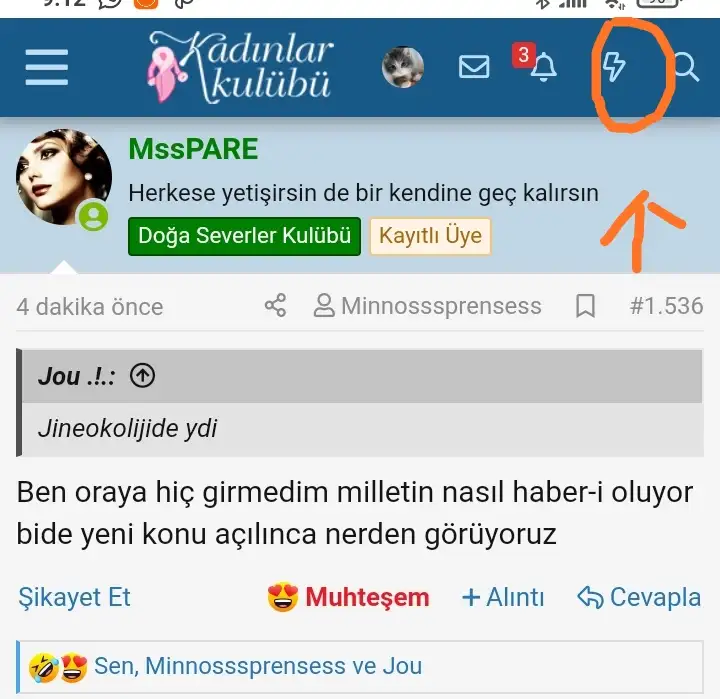
Task: Quote the post with Alıntı
Action: 503,598
